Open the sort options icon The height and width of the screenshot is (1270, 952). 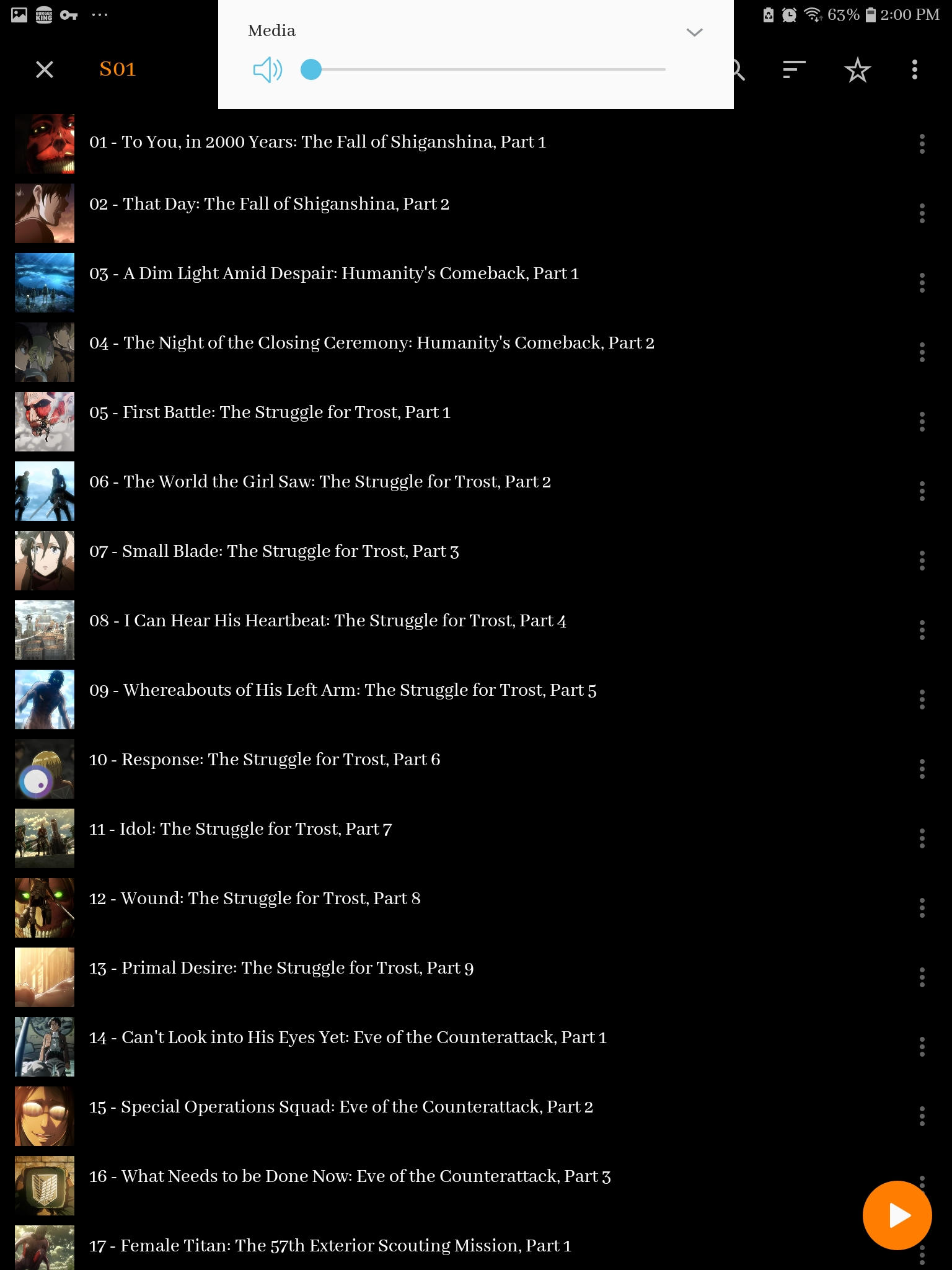794,69
